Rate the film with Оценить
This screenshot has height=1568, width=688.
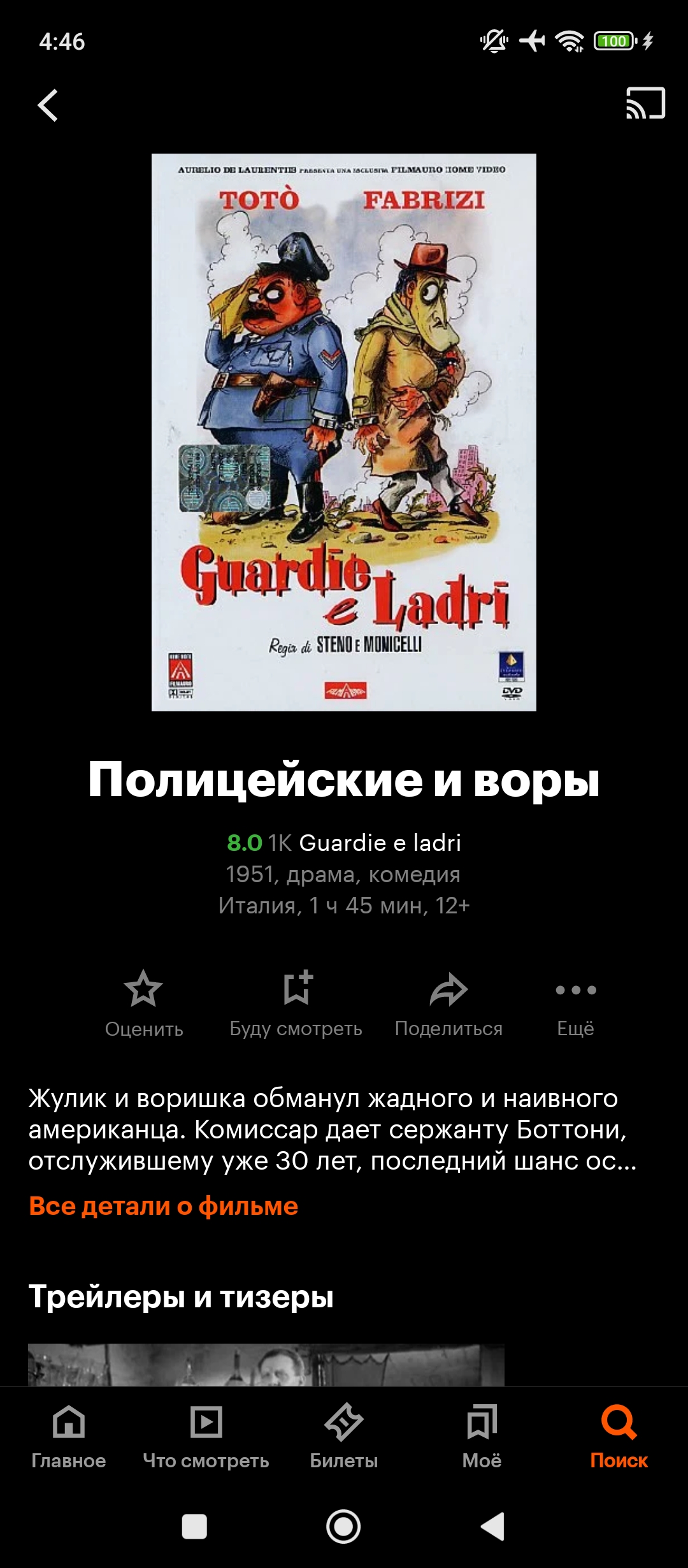143,1001
